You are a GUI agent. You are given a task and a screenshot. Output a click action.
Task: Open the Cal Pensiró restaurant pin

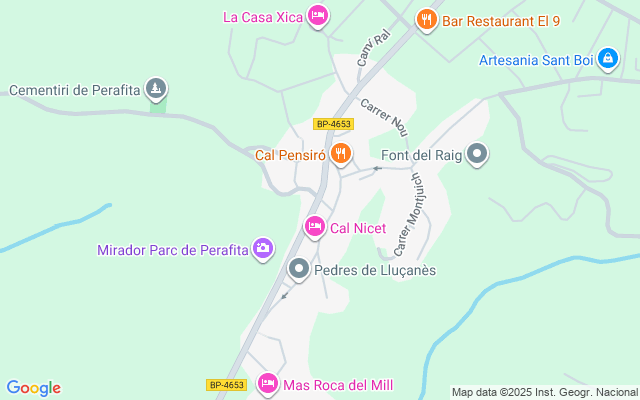341,154
